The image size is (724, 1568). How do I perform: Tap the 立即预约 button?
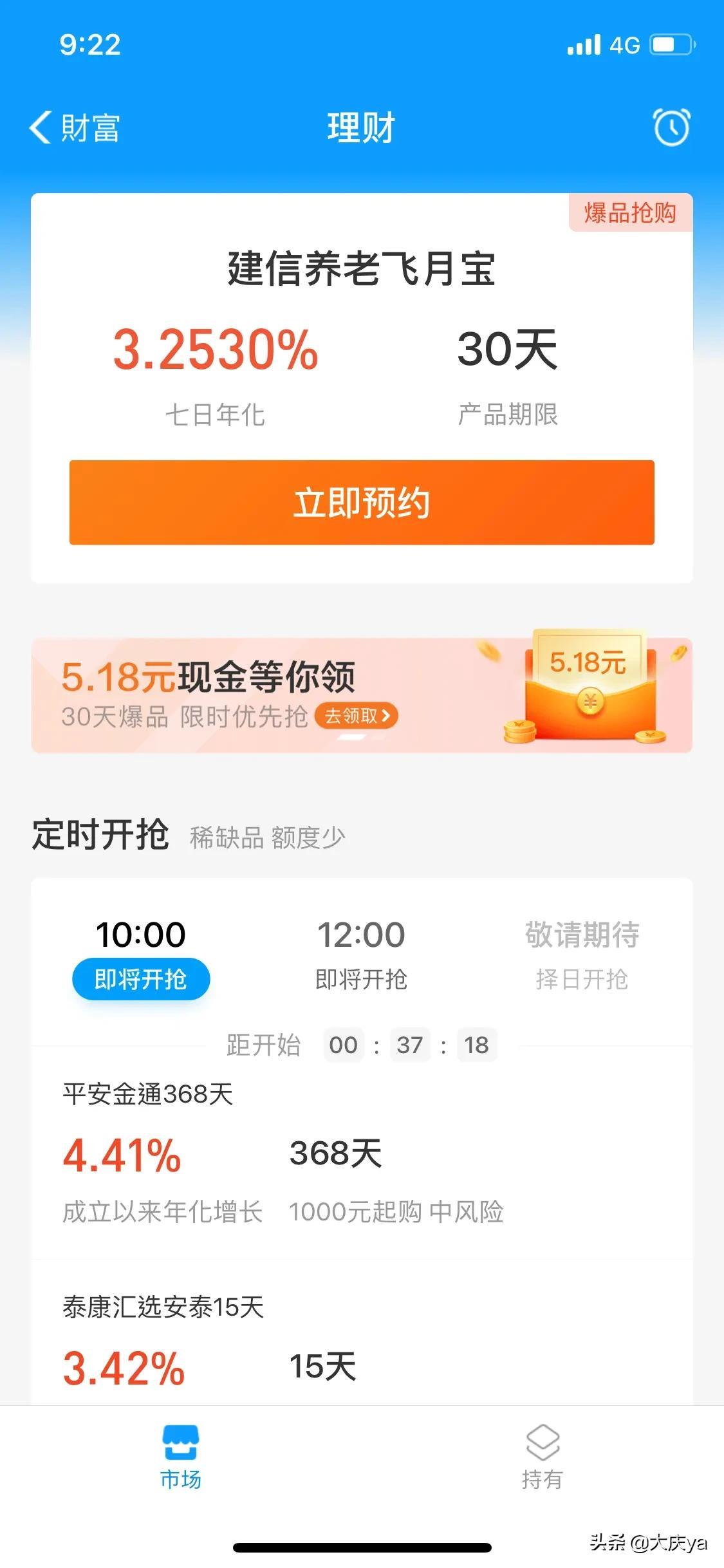pos(362,503)
